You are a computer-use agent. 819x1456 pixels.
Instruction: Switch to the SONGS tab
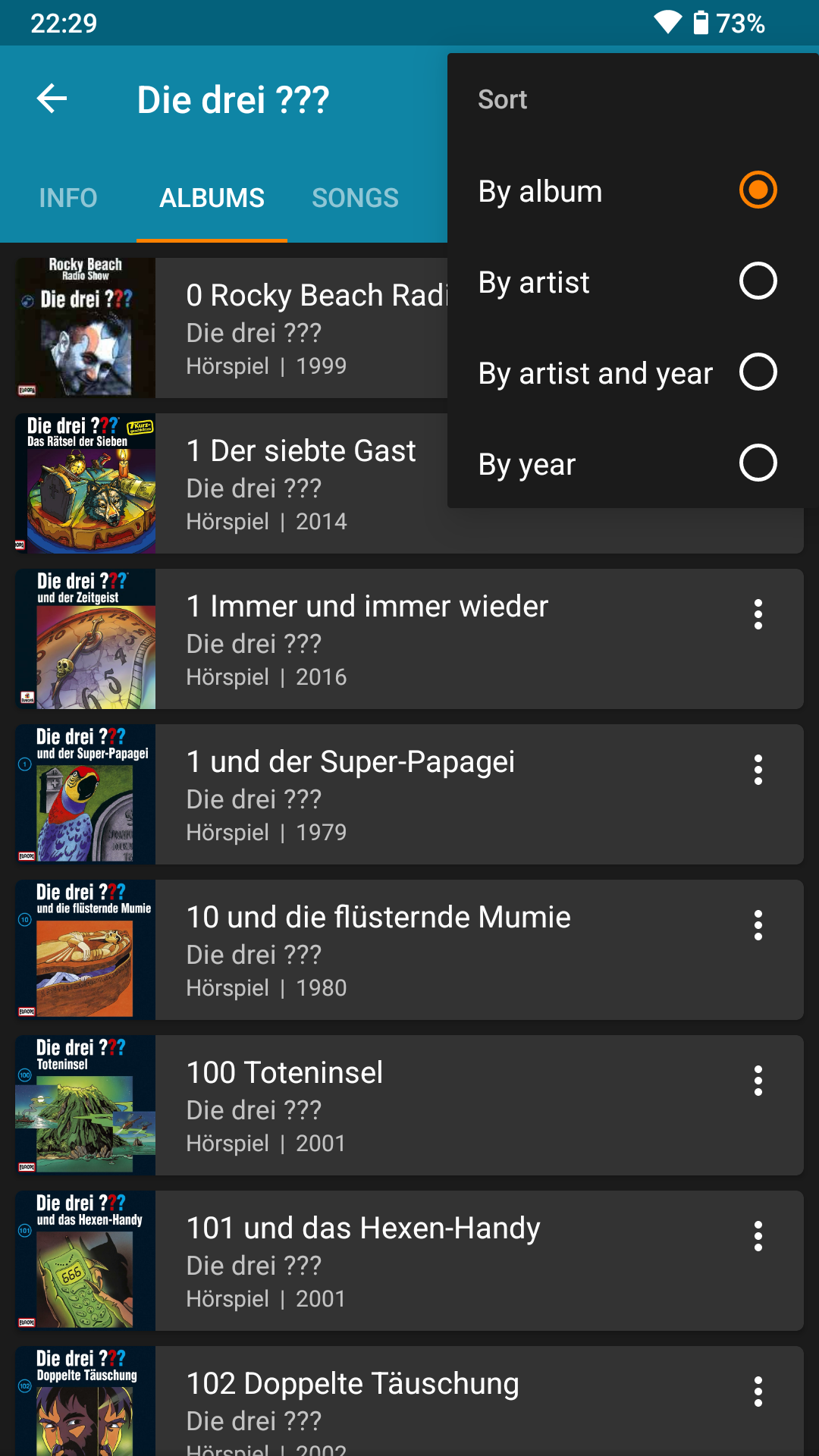(355, 197)
